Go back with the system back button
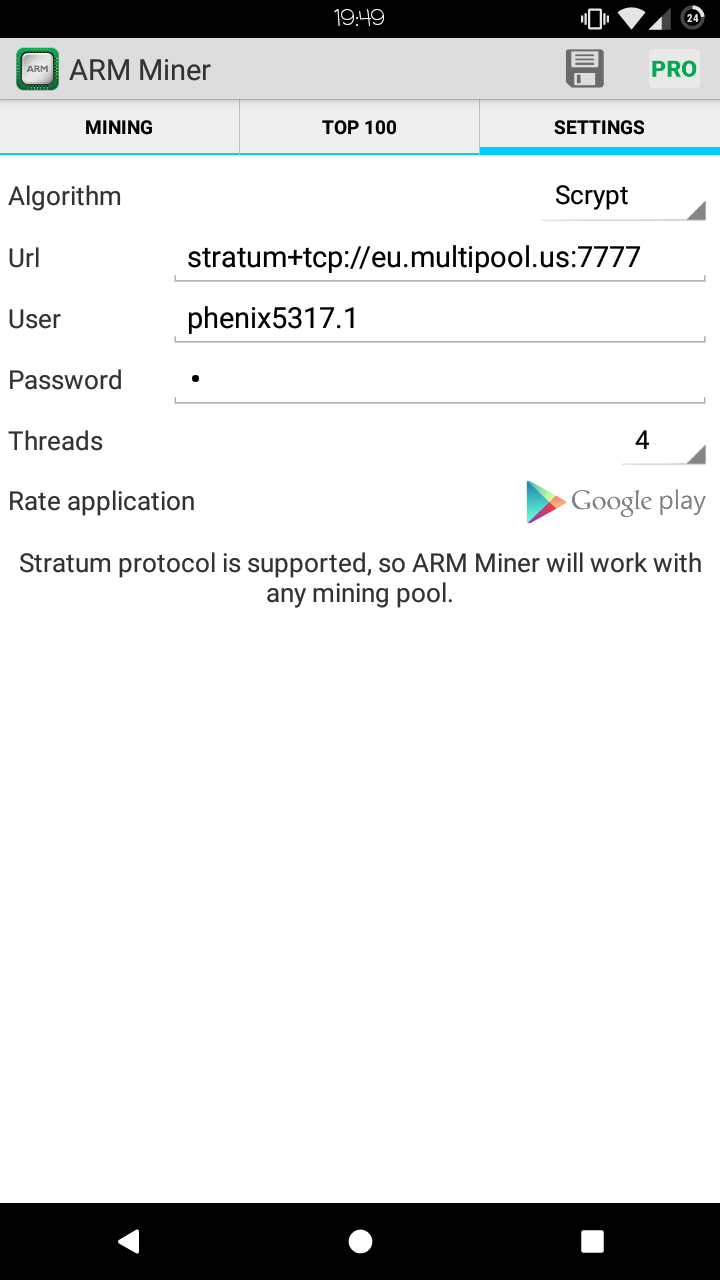720x1280 pixels. point(128,1241)
